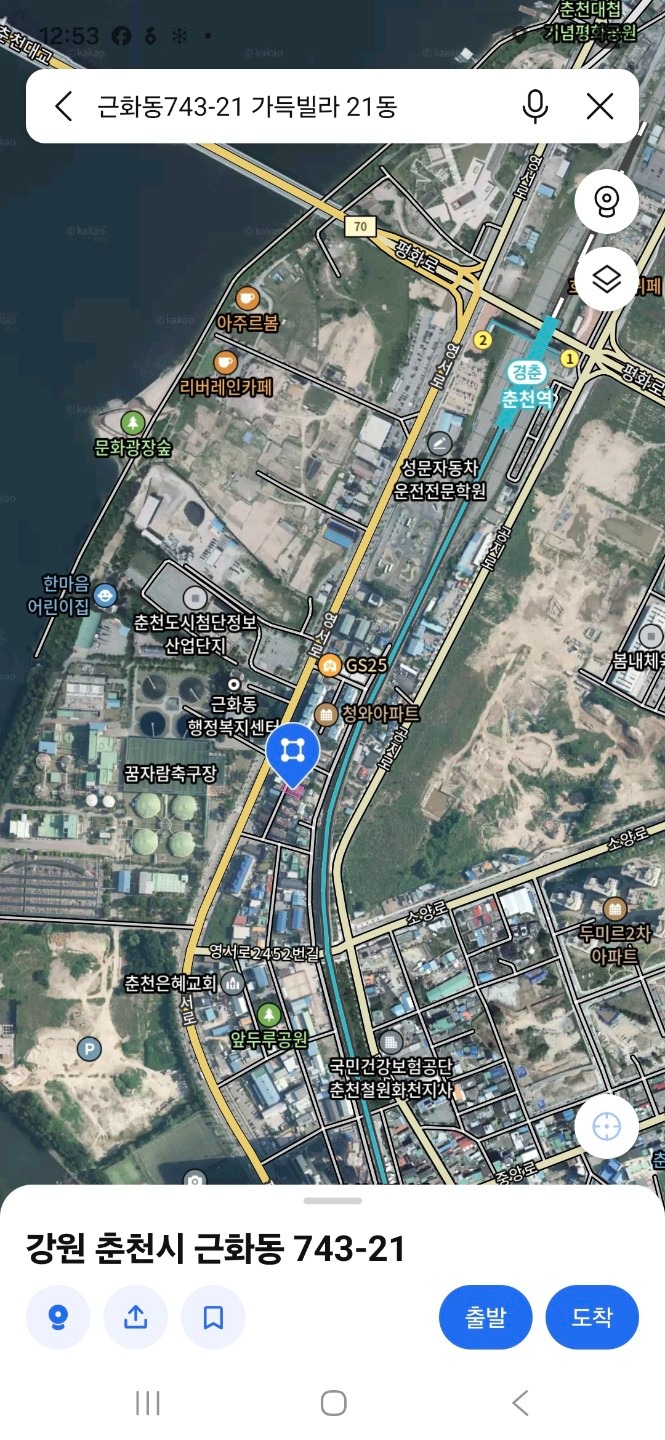Set as destination with 도착

click(x=592, y=1317)
